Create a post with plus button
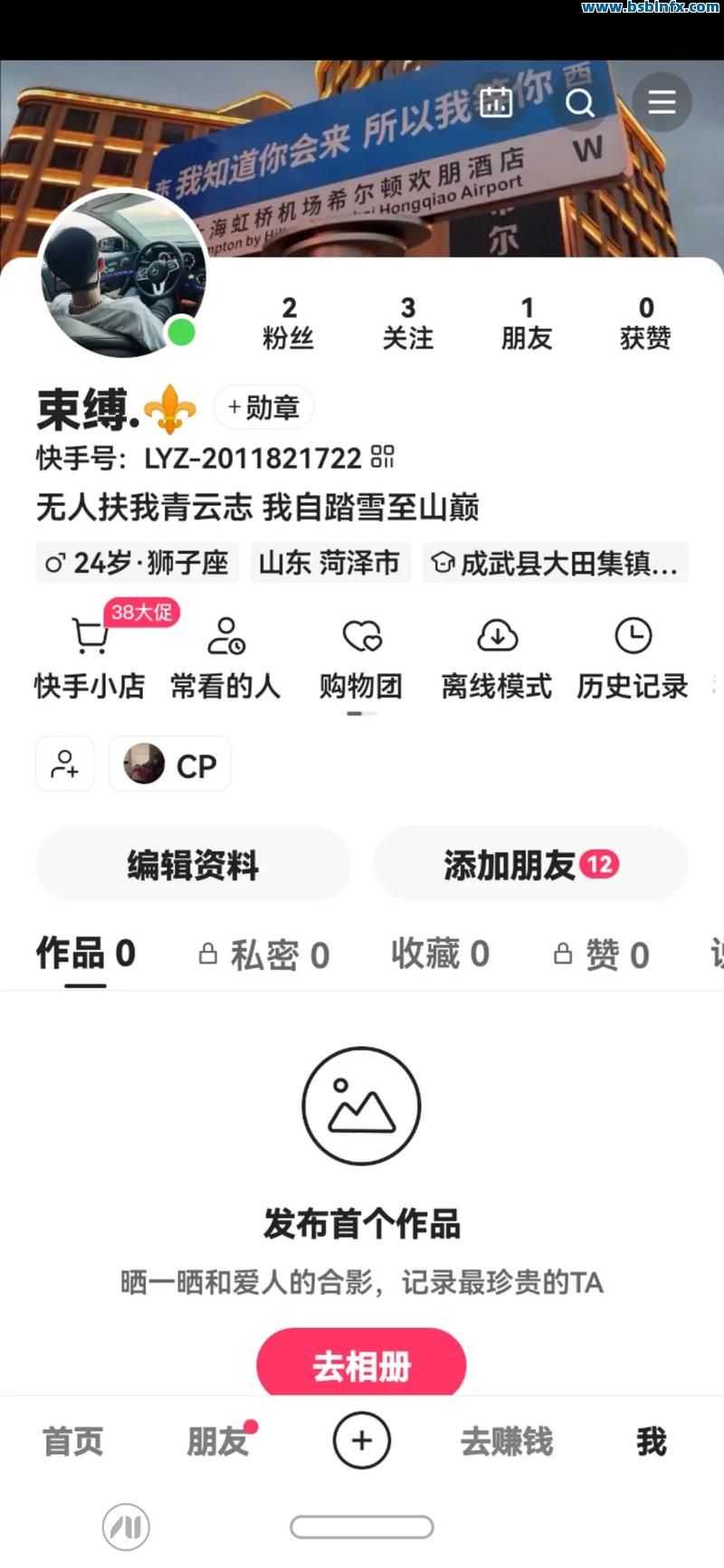 click(362, 1440)
